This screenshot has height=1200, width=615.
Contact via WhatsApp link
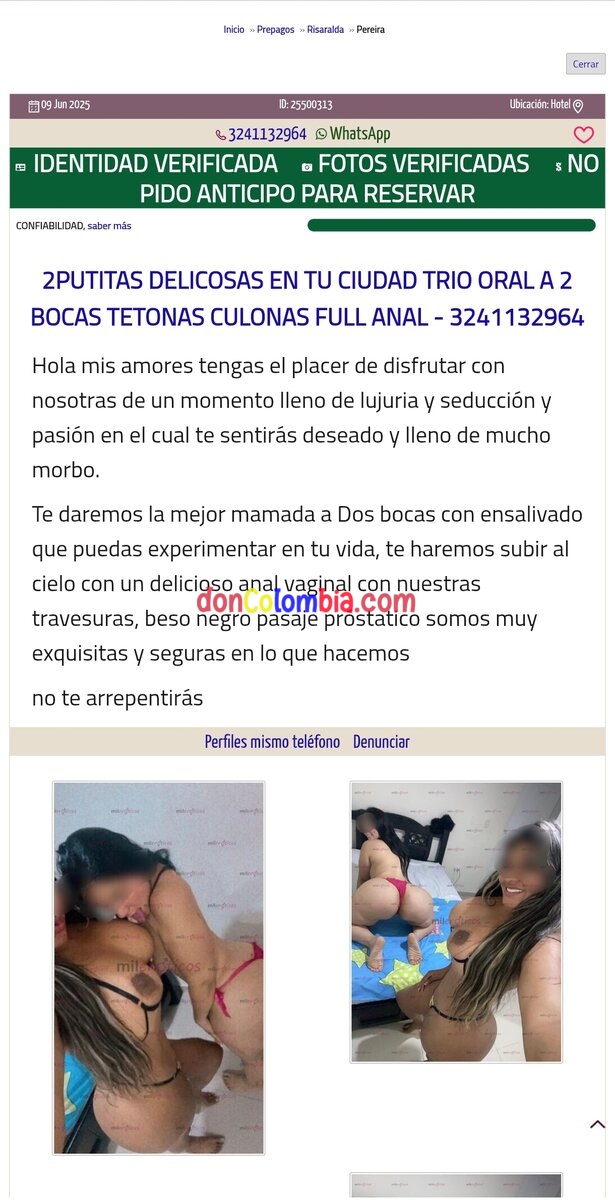(353, 134)
